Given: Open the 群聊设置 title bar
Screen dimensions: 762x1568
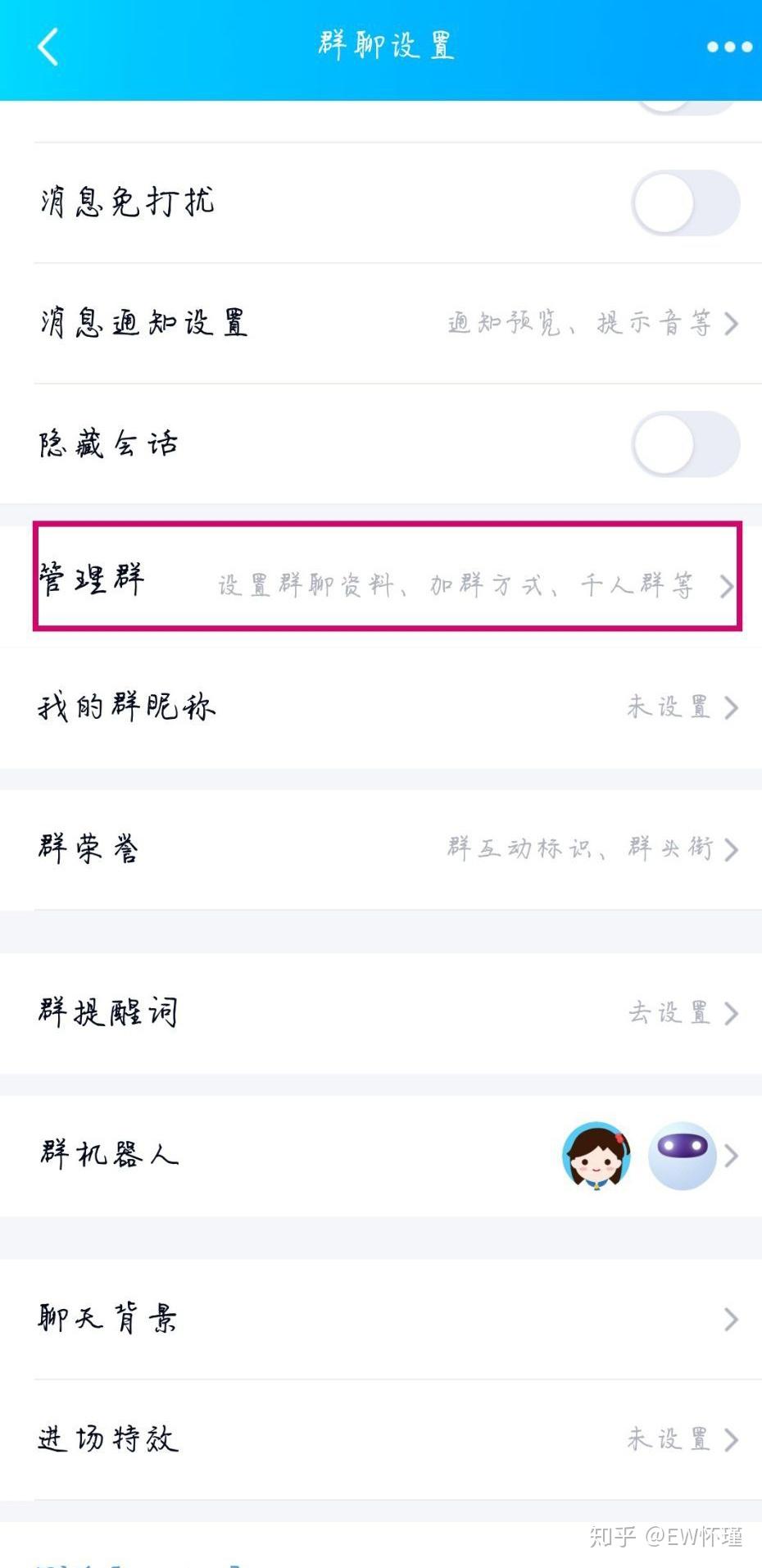Looking at the screenshot, I should click(381, 45).
